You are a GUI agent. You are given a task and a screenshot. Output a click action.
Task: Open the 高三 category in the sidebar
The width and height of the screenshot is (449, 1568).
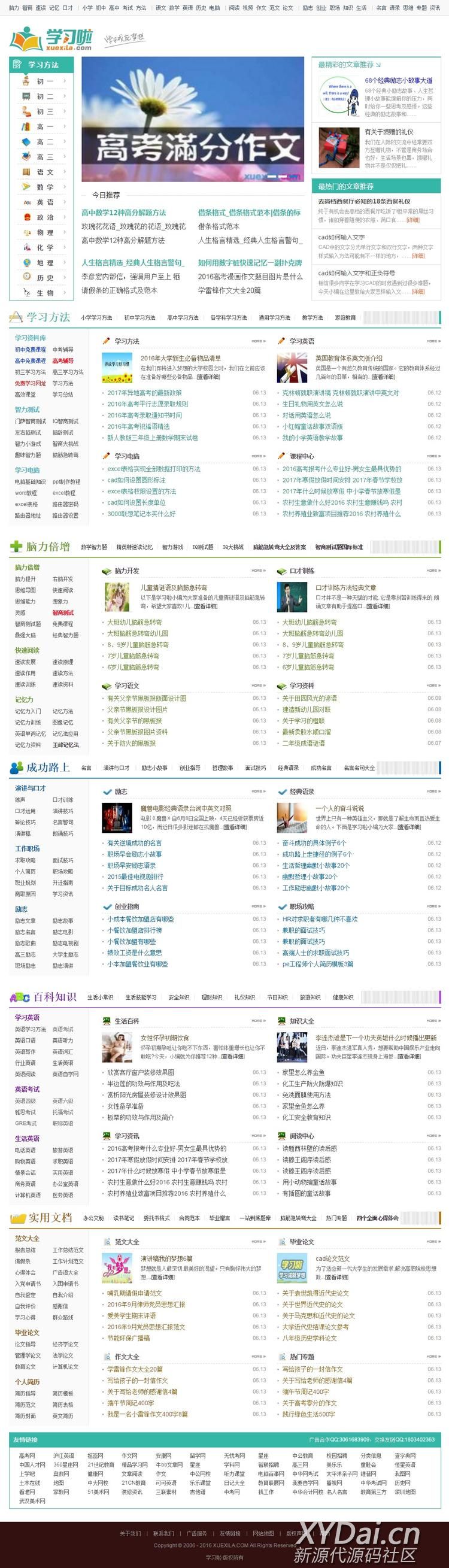point(44,157)
